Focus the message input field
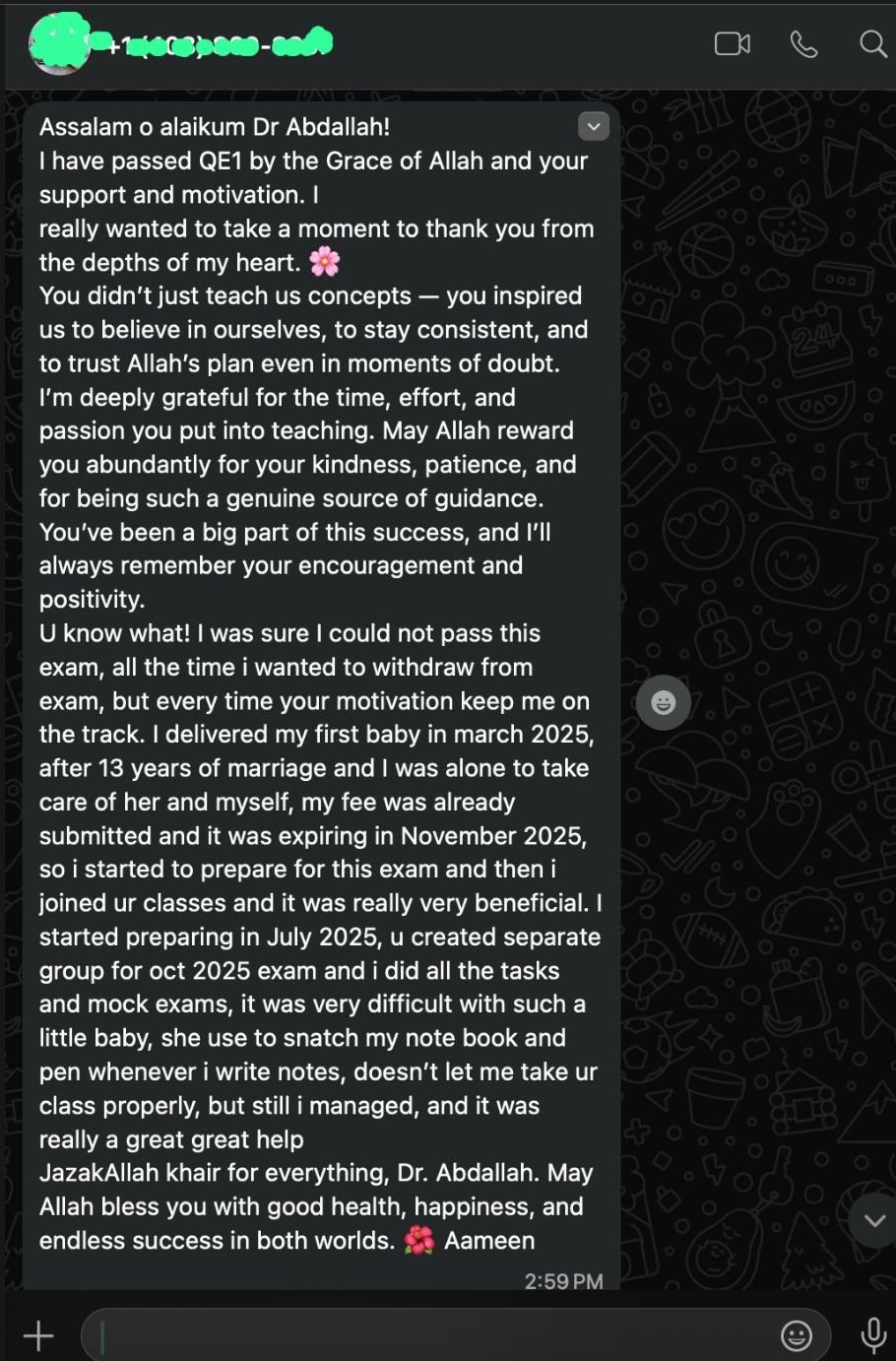Screen dimensions: 896x1361 [433, 1336]
